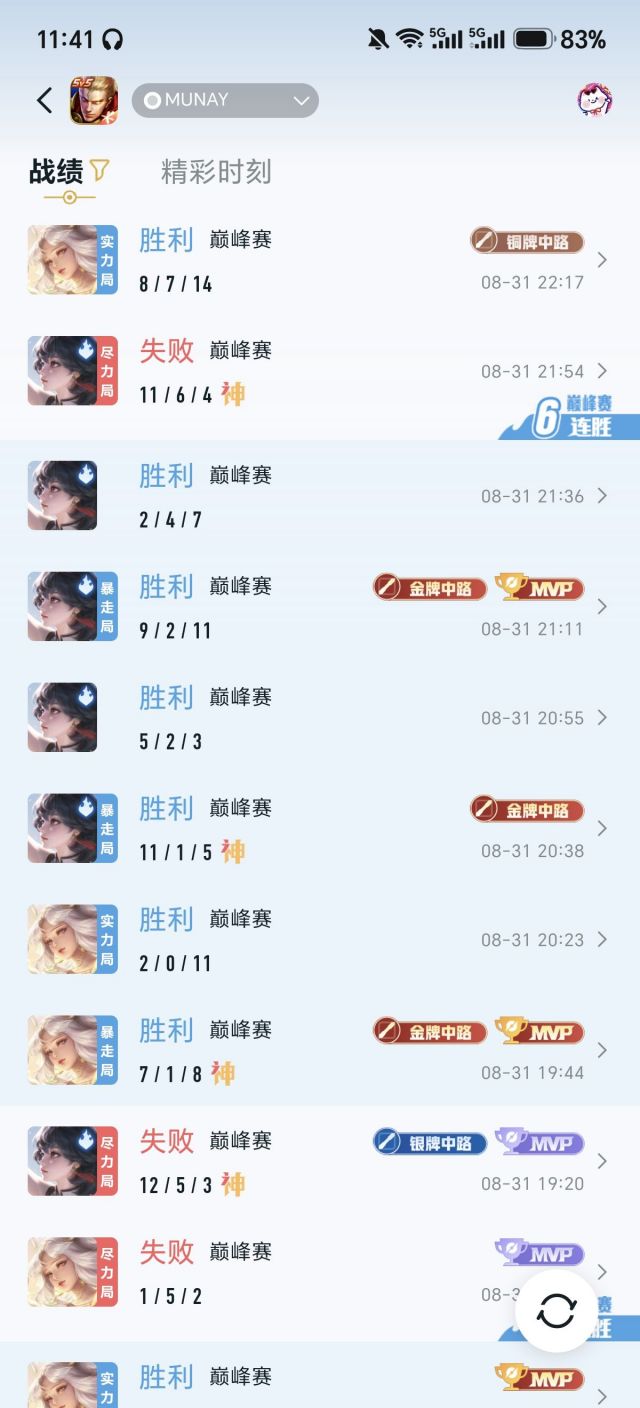The width and height of the screenshot is (640, 1408).
Task: Open the game icon next to the back arrow
Action: point(93,100)
